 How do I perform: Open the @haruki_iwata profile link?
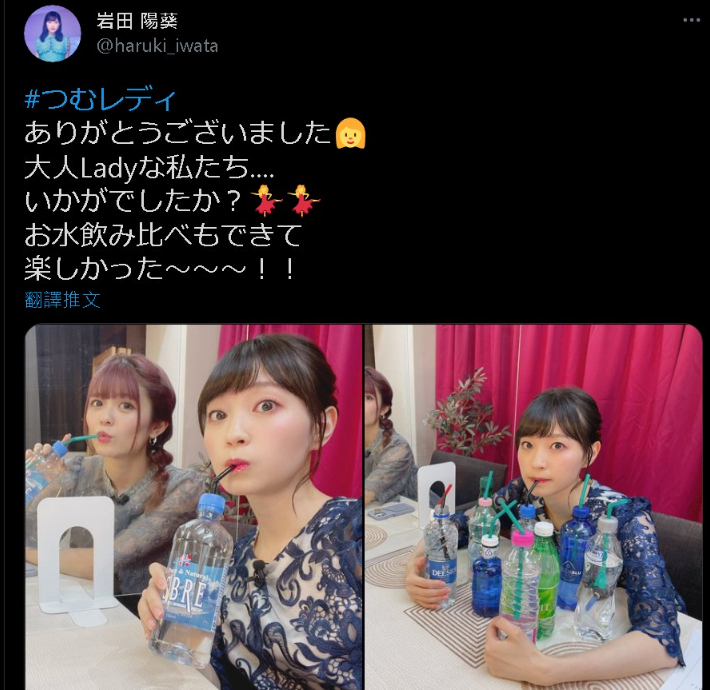[x=156, y=46]
